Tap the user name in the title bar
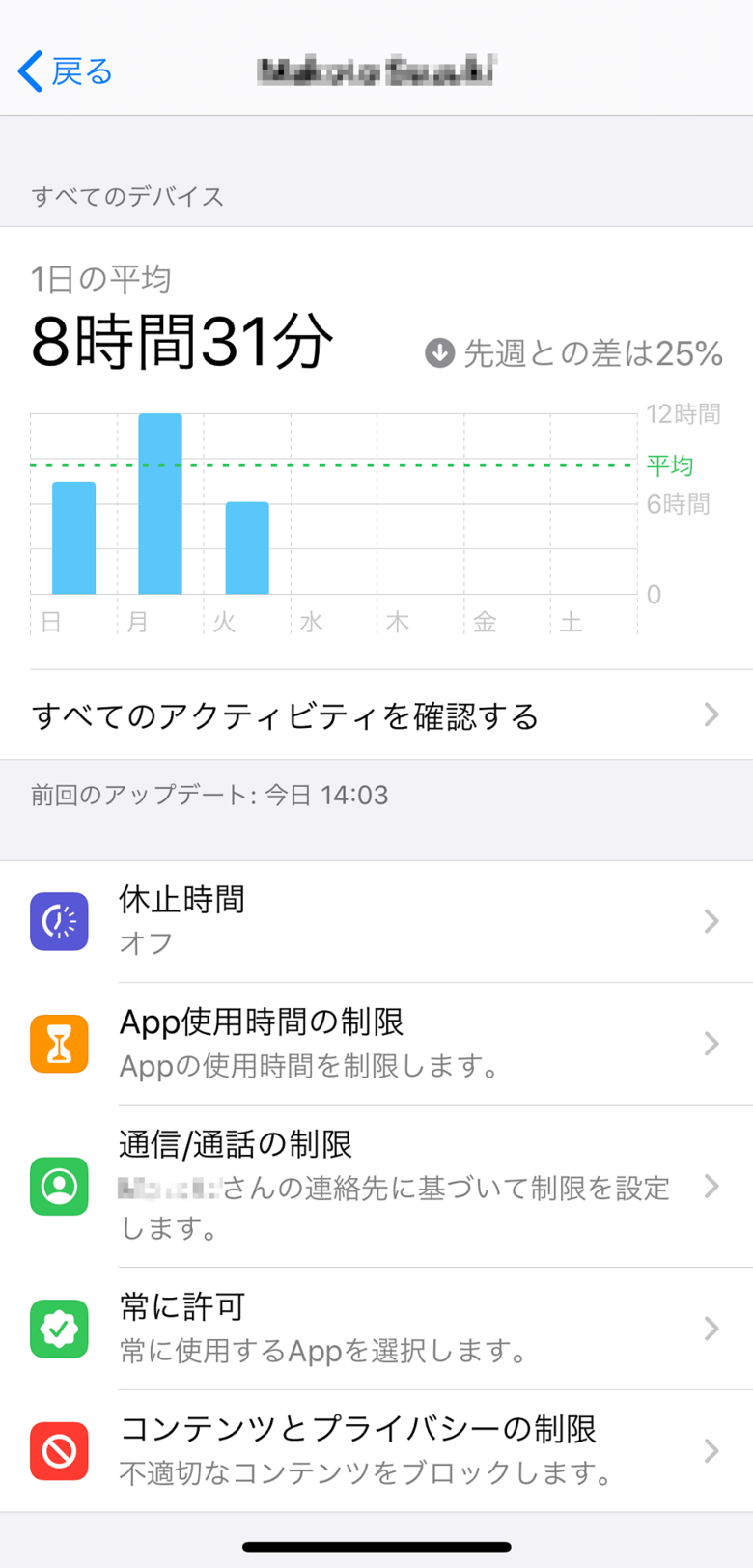The height and width of the screenshot is (1568, 753). tap(376, 70)
